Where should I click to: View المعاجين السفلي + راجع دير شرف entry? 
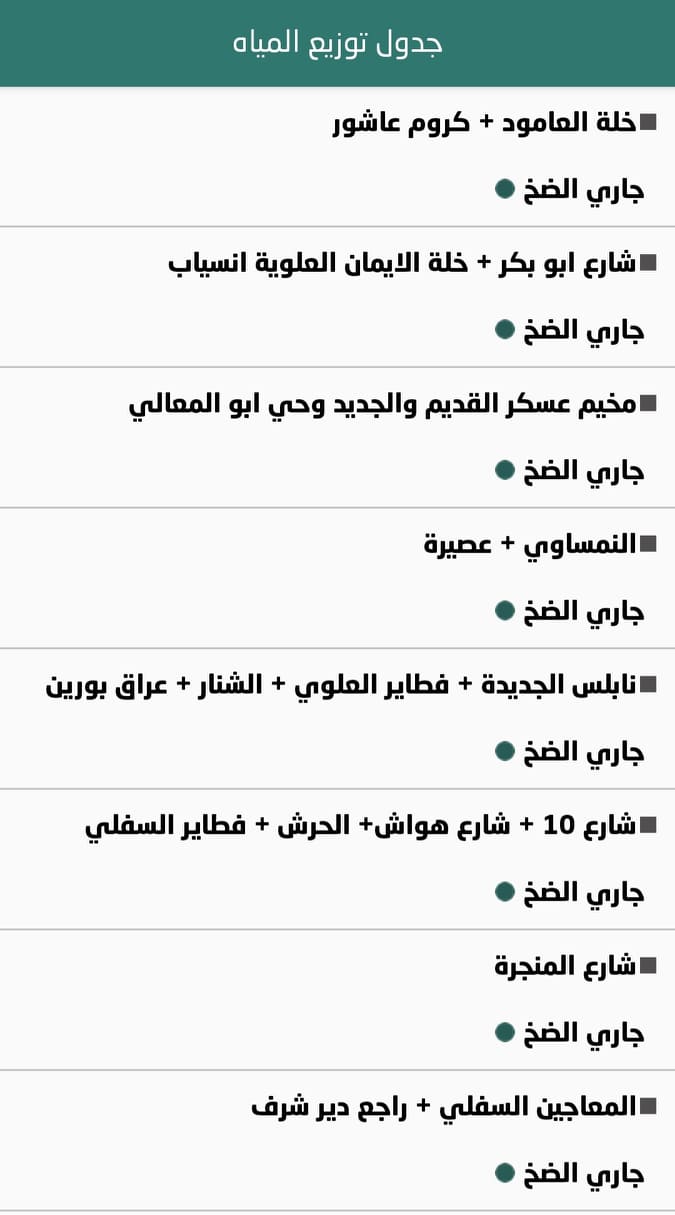[x=337, y=1140]
